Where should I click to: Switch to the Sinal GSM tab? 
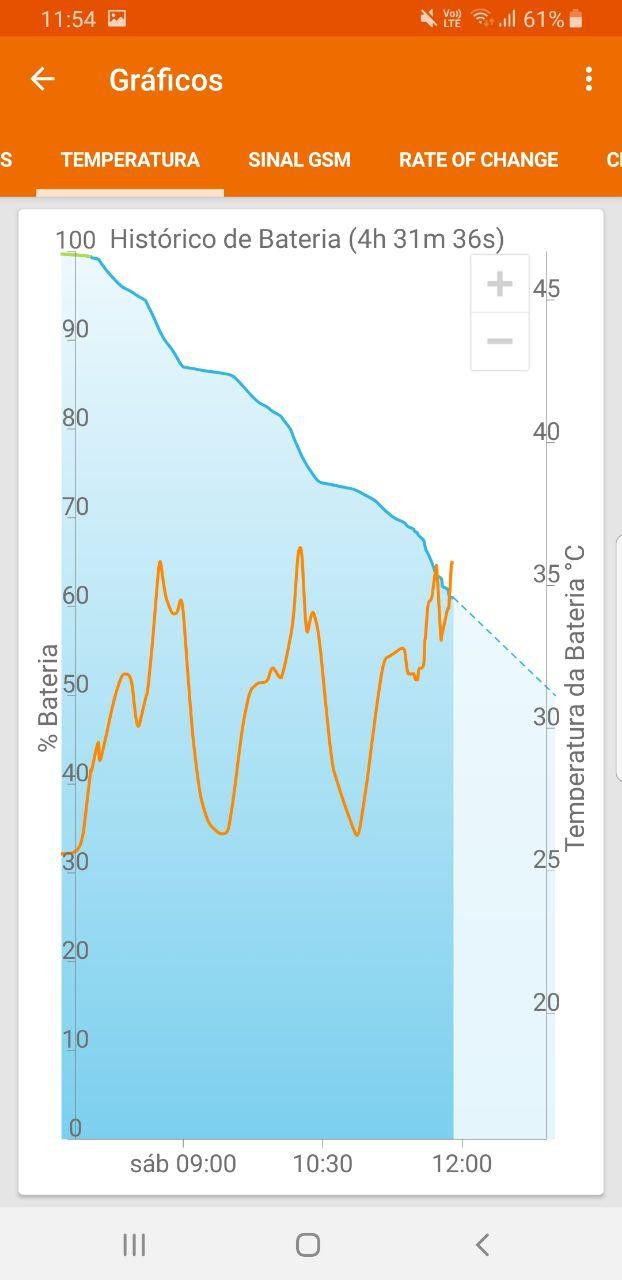pos(299,160)
